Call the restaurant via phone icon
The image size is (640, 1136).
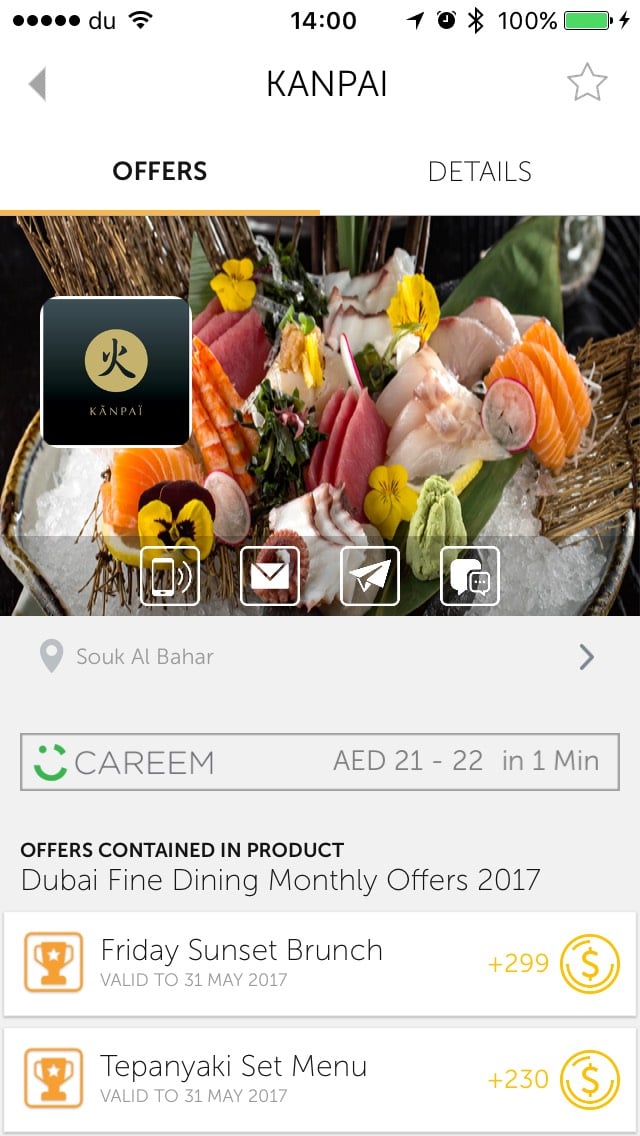tap(170, 576)
